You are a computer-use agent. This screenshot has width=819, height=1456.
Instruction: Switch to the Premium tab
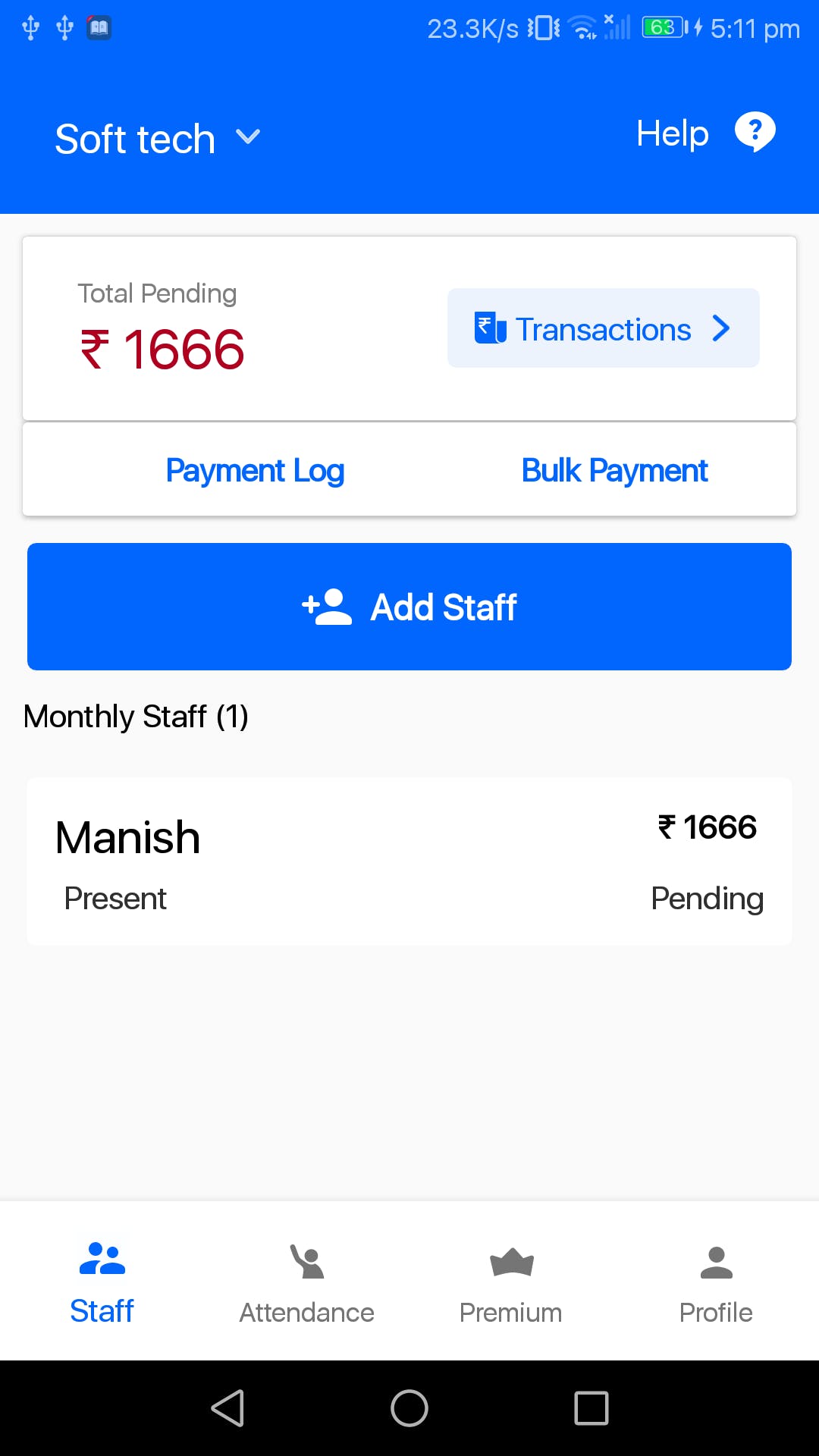click(x=511, y=1283)
